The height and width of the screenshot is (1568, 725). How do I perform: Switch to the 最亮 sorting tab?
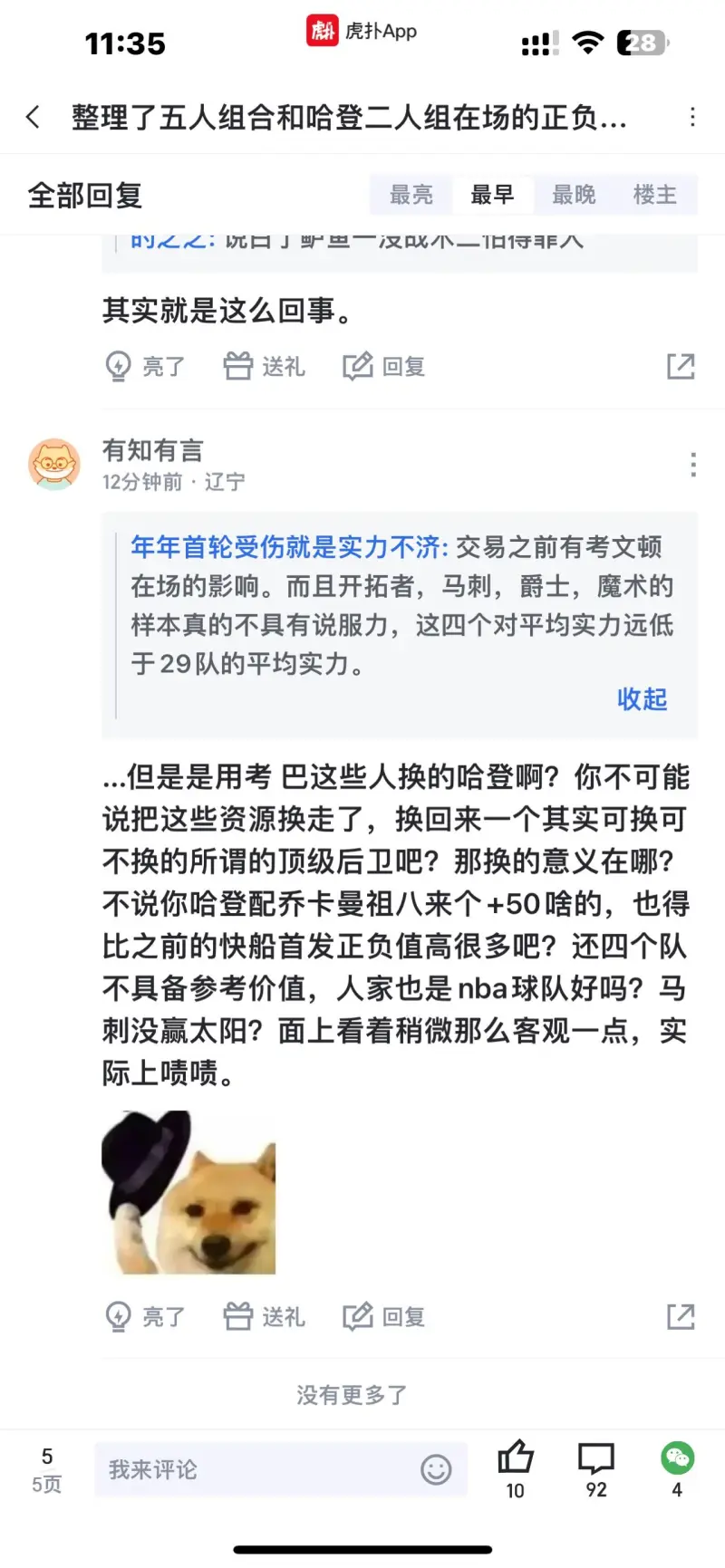411,195
